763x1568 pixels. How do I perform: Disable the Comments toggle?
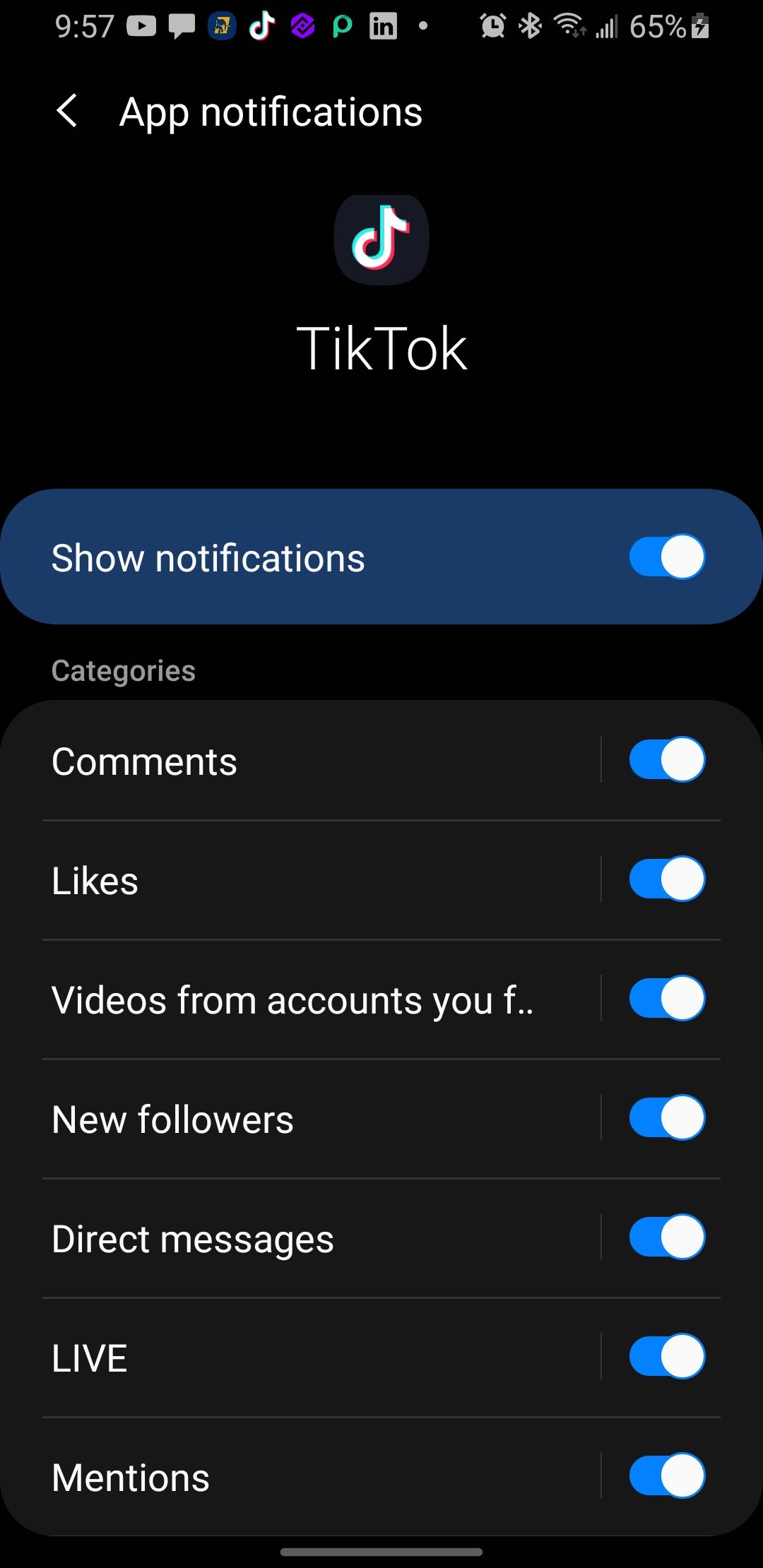666,760
